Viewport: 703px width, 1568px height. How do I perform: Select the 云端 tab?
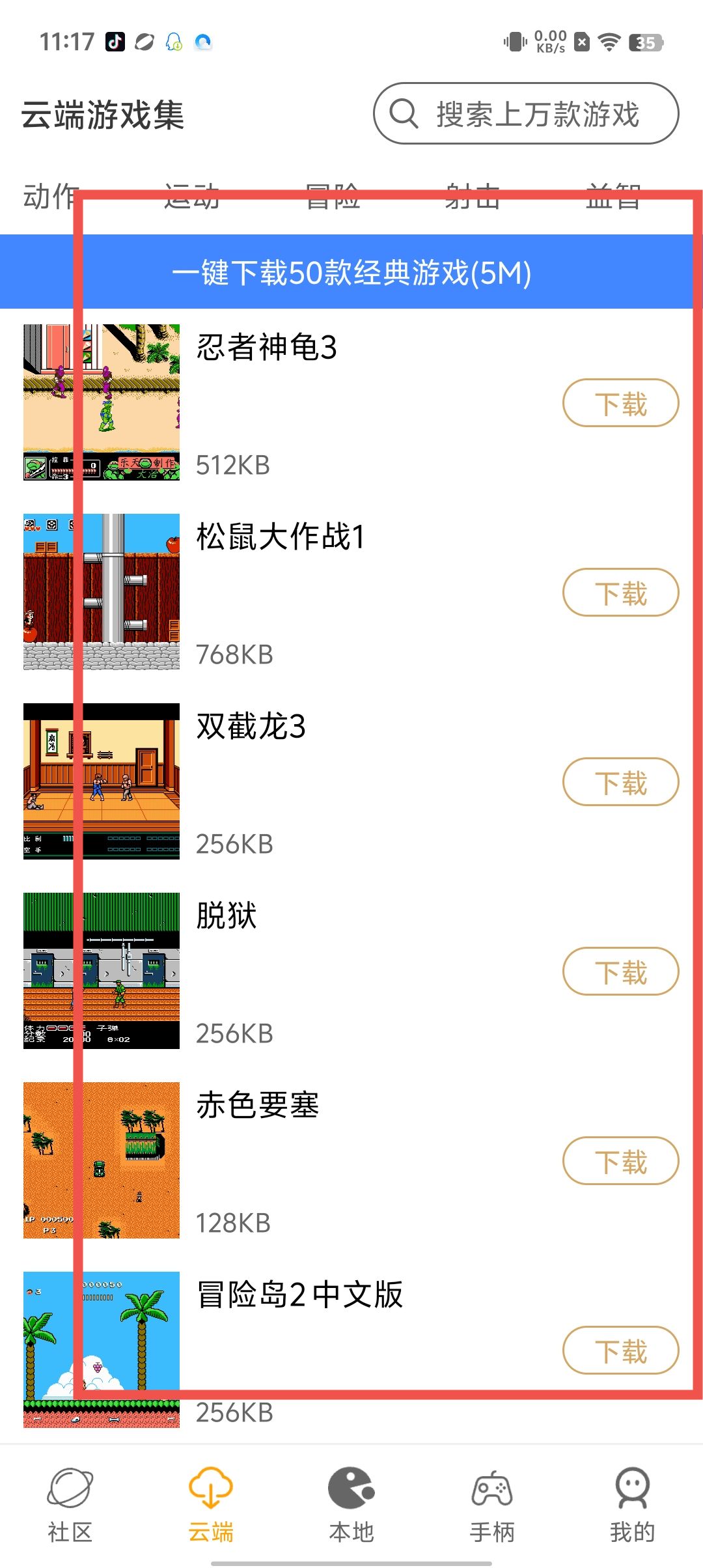point(211,1505)
